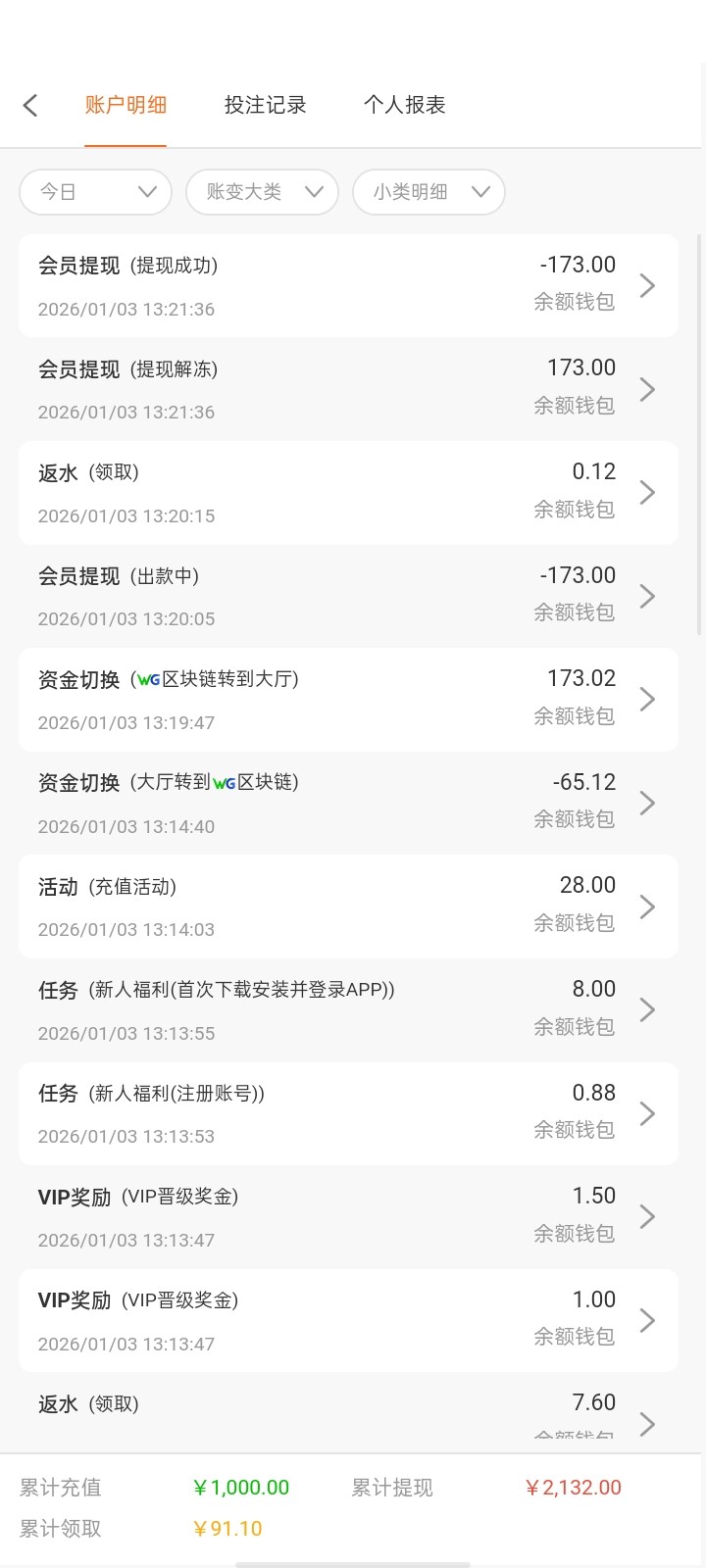Tap the arrow on 任务 (新人福利(注册账号)) record
Screen dimensions: 706x1568
click(x=646, y=1113)
